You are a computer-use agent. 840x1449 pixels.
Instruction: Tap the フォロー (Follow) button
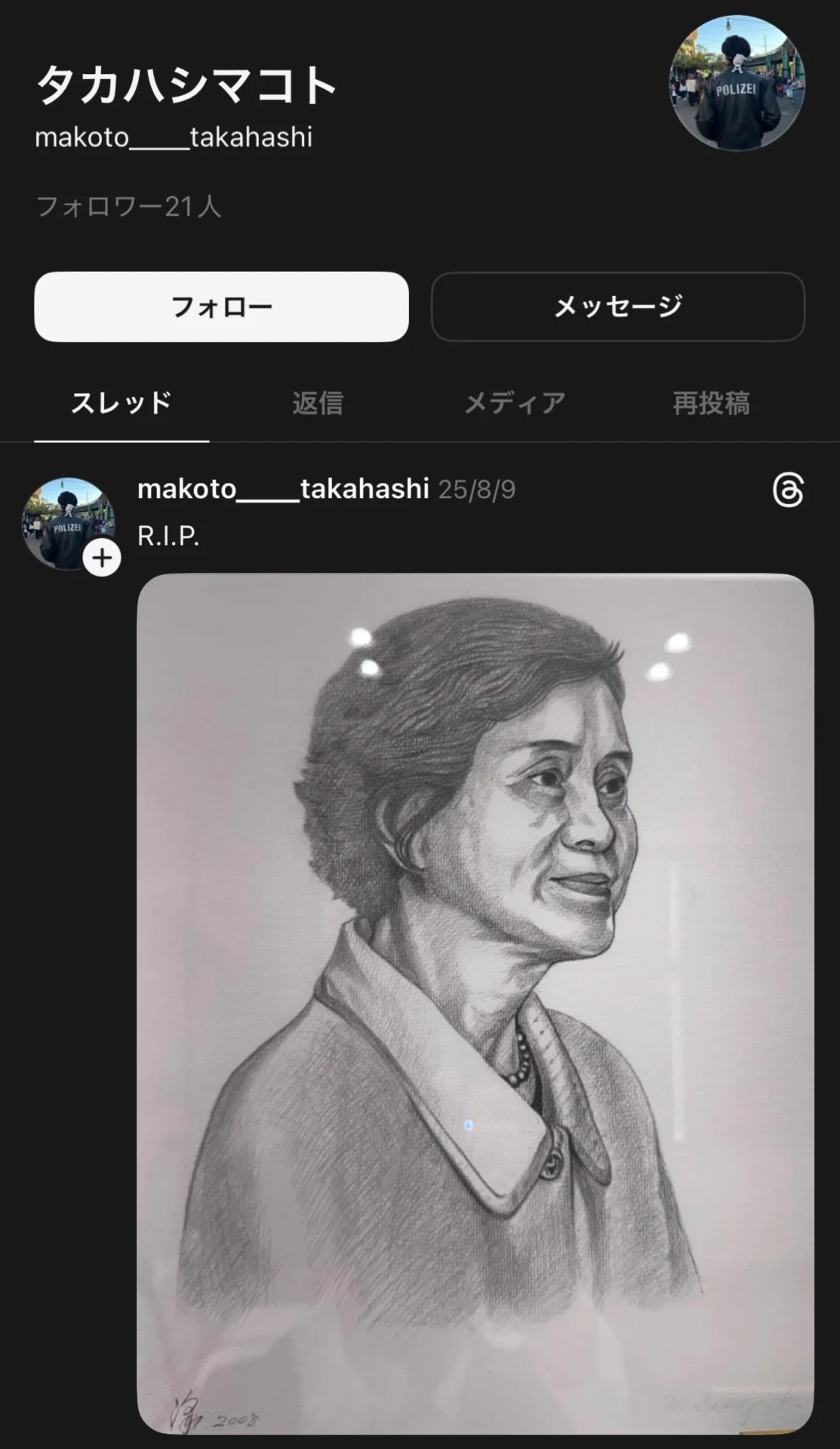(221, 306)
